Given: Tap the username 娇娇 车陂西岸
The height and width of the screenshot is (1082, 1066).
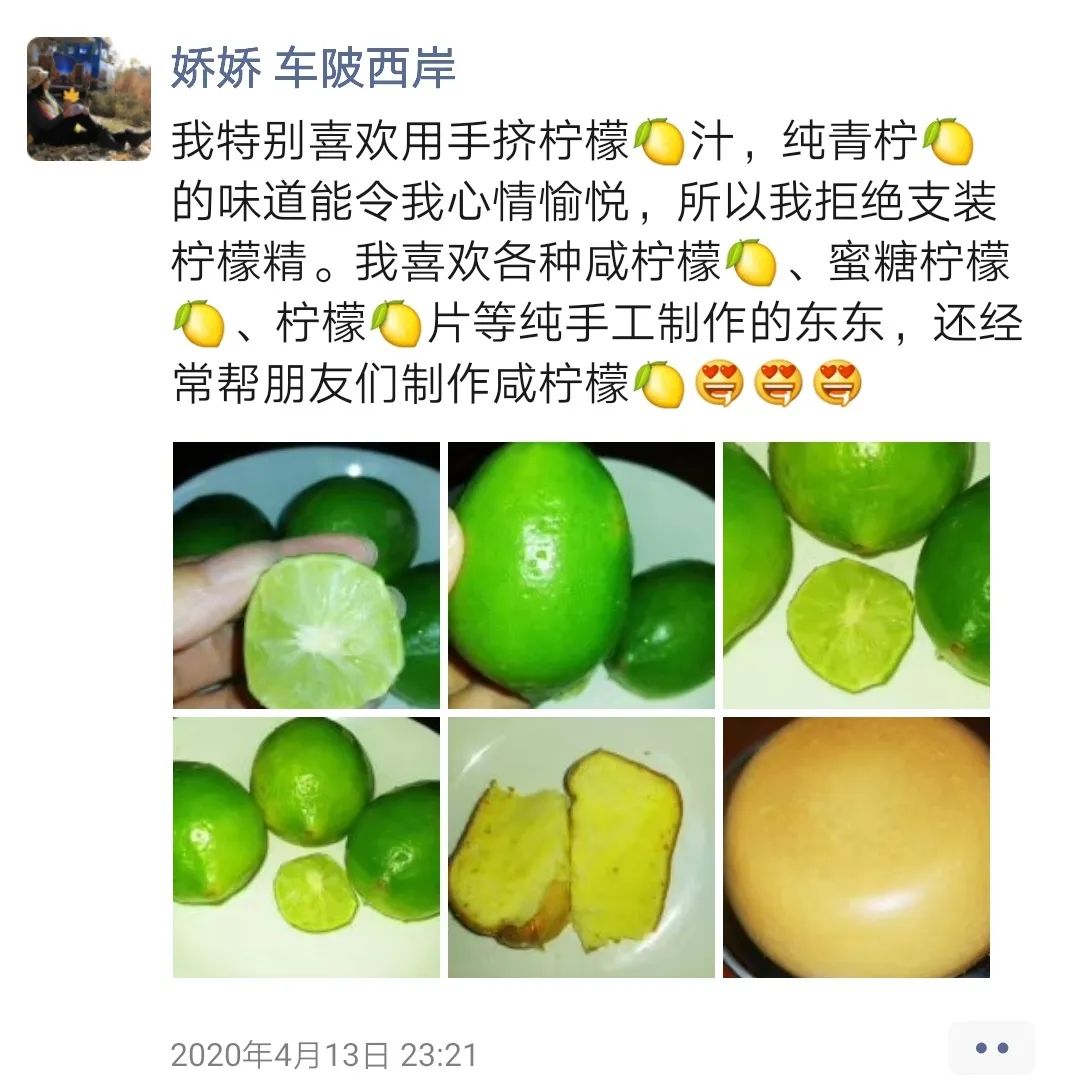Looking at the screenshot, I should coord(313,68).
